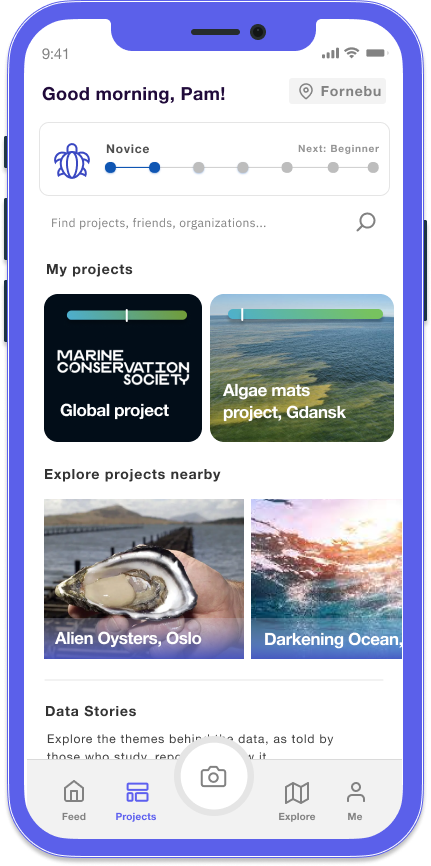Open Marine Conservation Society Global project
Image resolution: width=431 pixels, height=866 pixels.
[123, 368]
